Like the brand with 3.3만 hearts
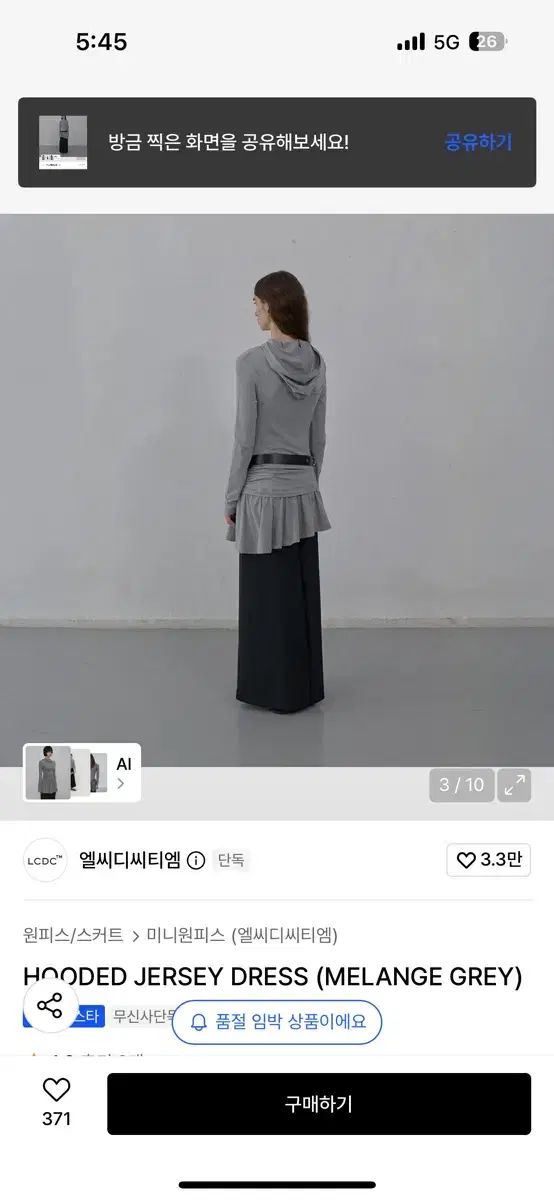 click(x=488, y=860)
